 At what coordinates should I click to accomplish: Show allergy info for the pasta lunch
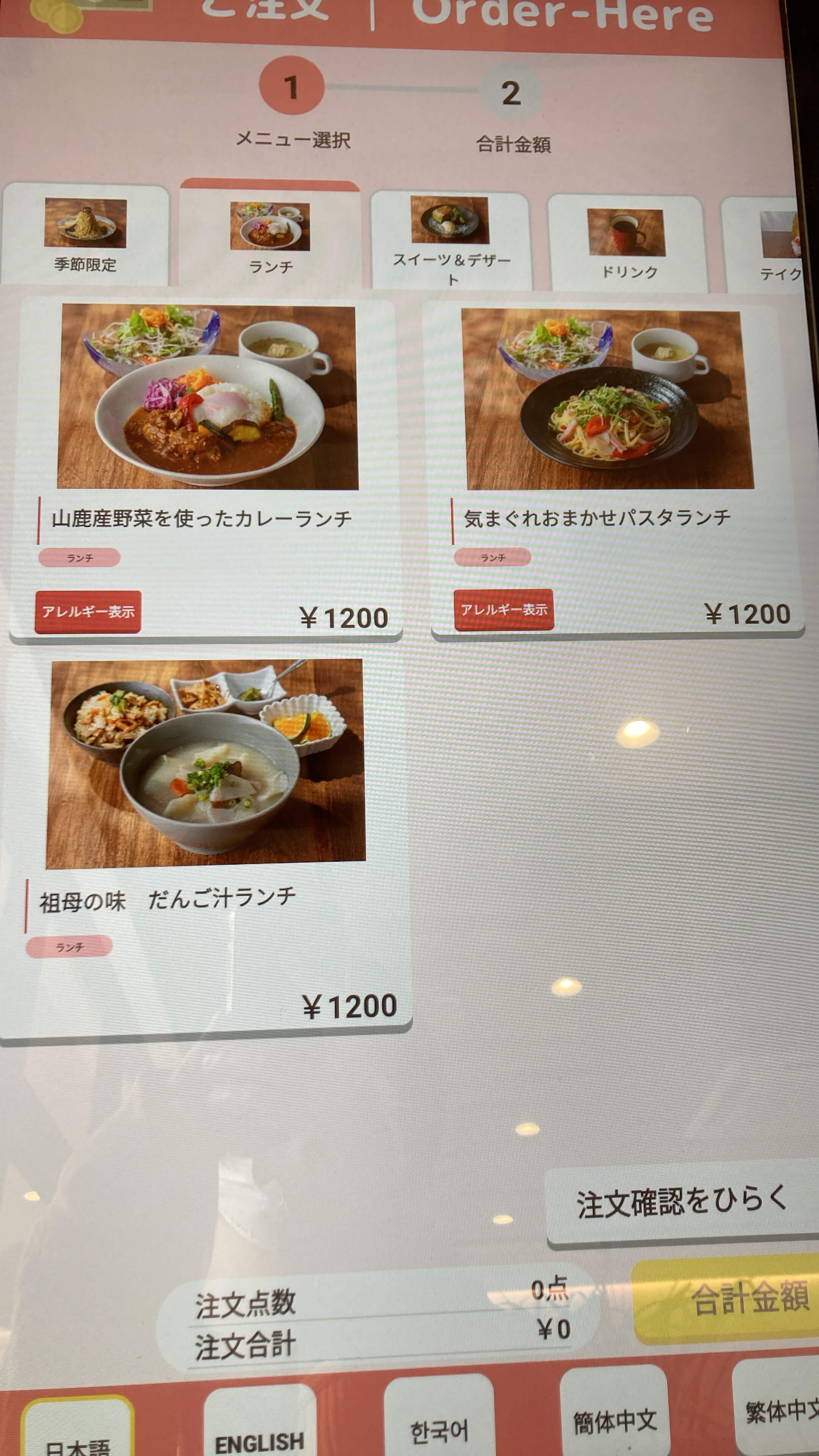pyautogui.click(x=504, y=609)
